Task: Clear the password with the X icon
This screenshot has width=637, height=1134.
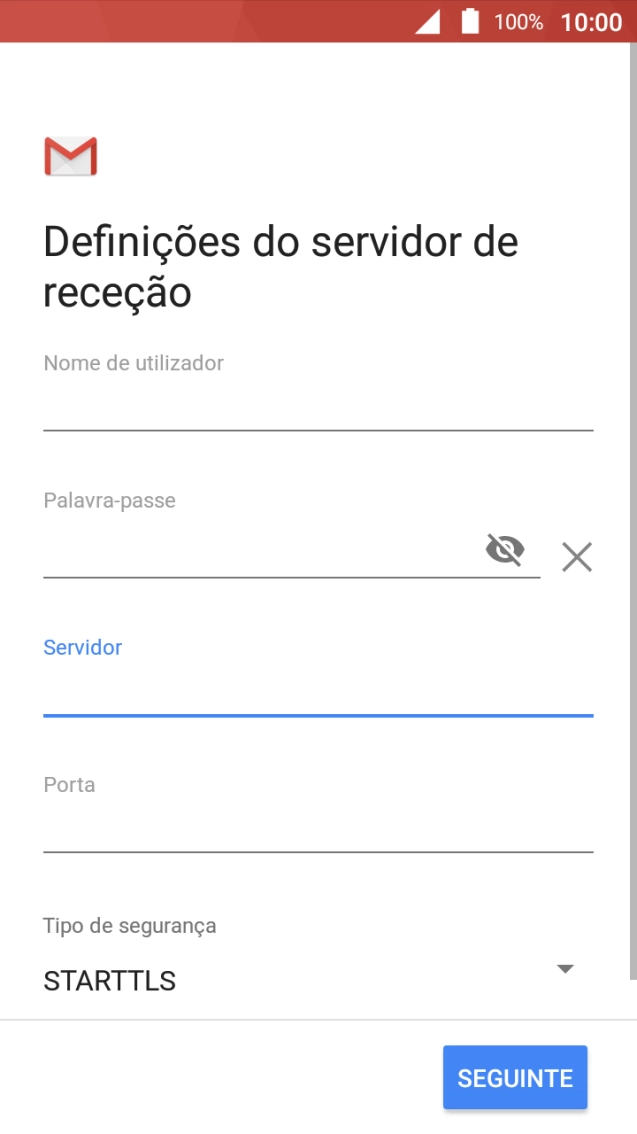Action: coord(577,557)
